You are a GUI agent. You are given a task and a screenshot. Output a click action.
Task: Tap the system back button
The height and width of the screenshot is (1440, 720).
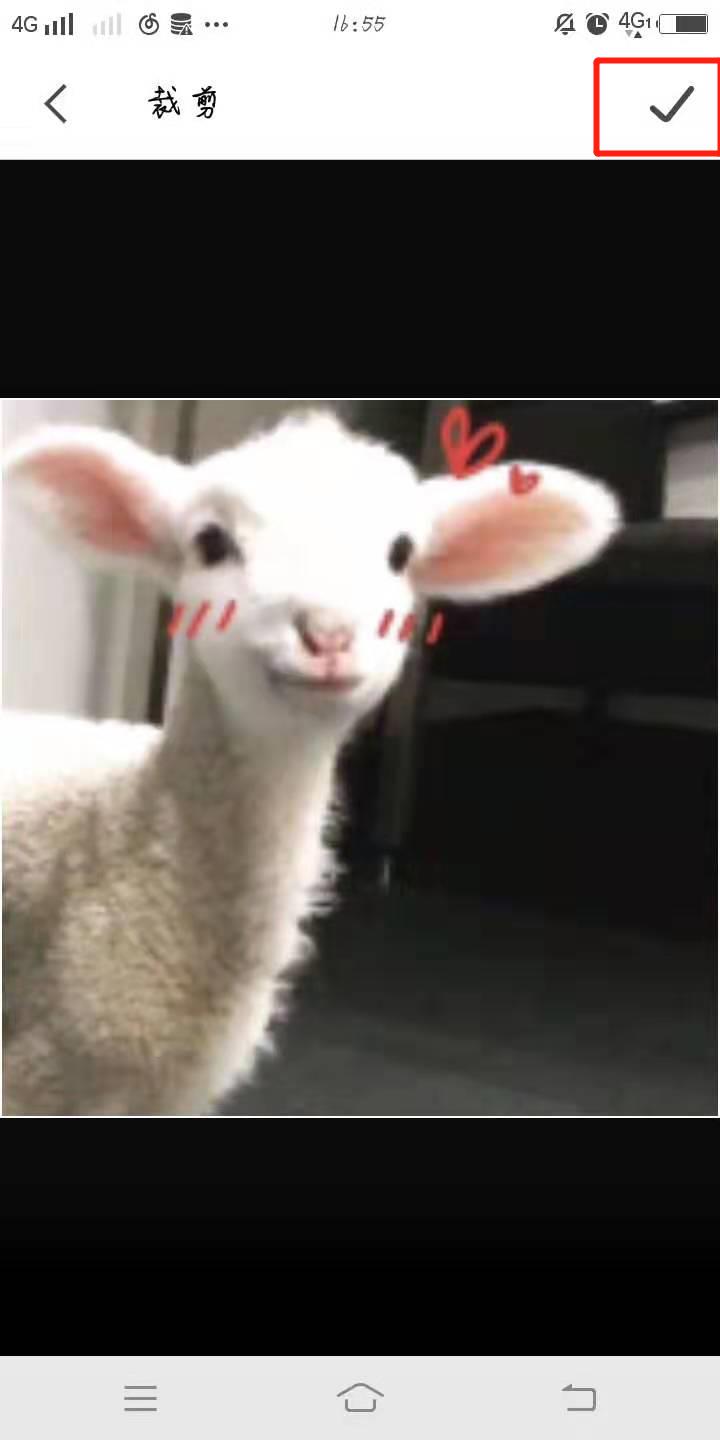point(578,1397)
